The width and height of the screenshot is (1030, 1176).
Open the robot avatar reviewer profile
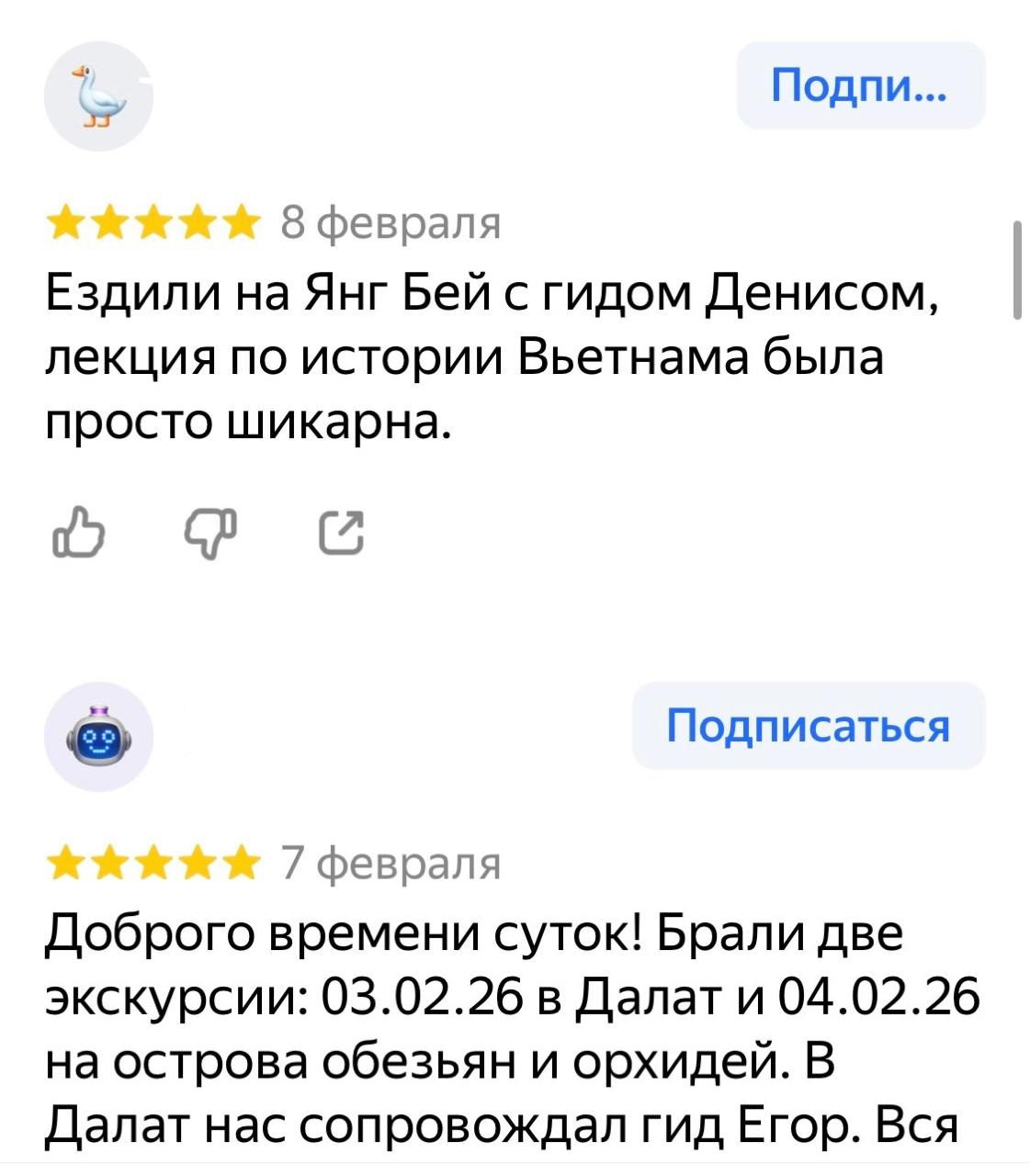click(99, 737)
